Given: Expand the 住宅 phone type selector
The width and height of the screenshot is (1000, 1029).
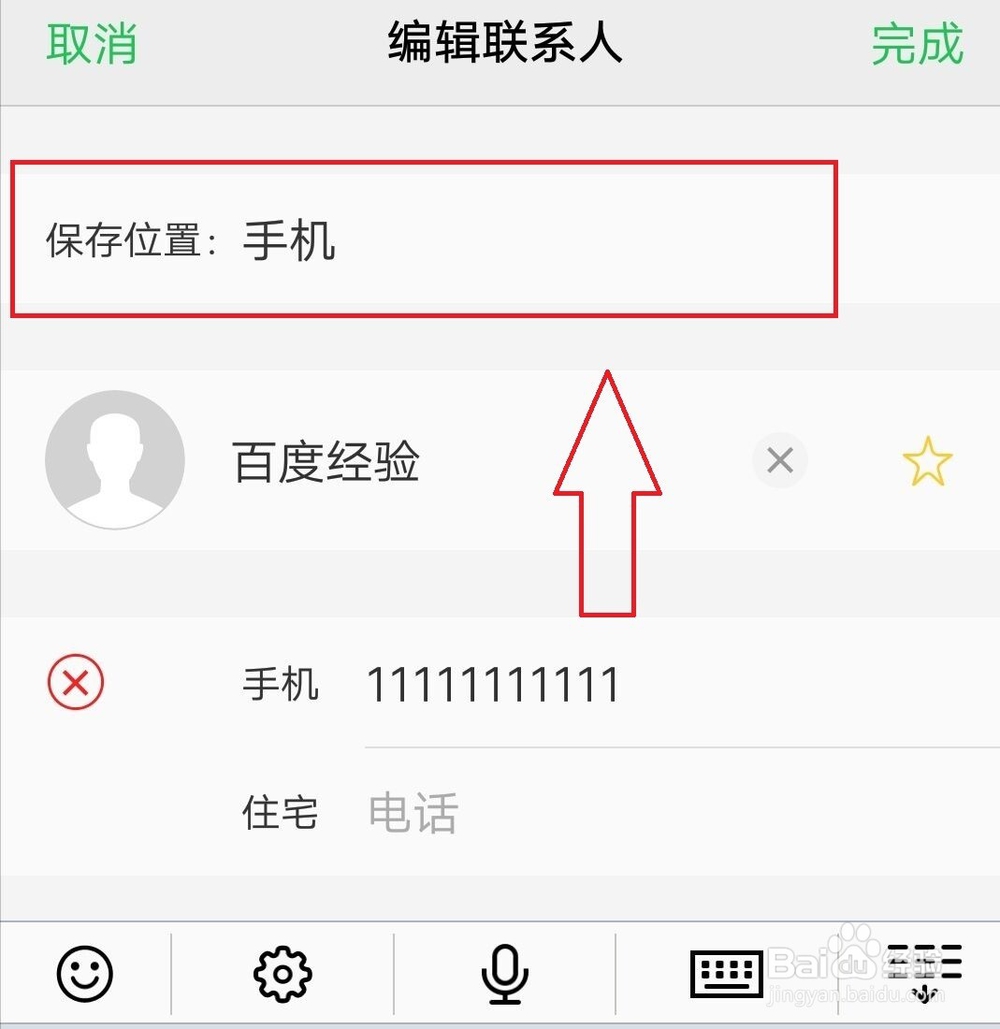Looking at the screenshot, I should [x=279, y=813].
